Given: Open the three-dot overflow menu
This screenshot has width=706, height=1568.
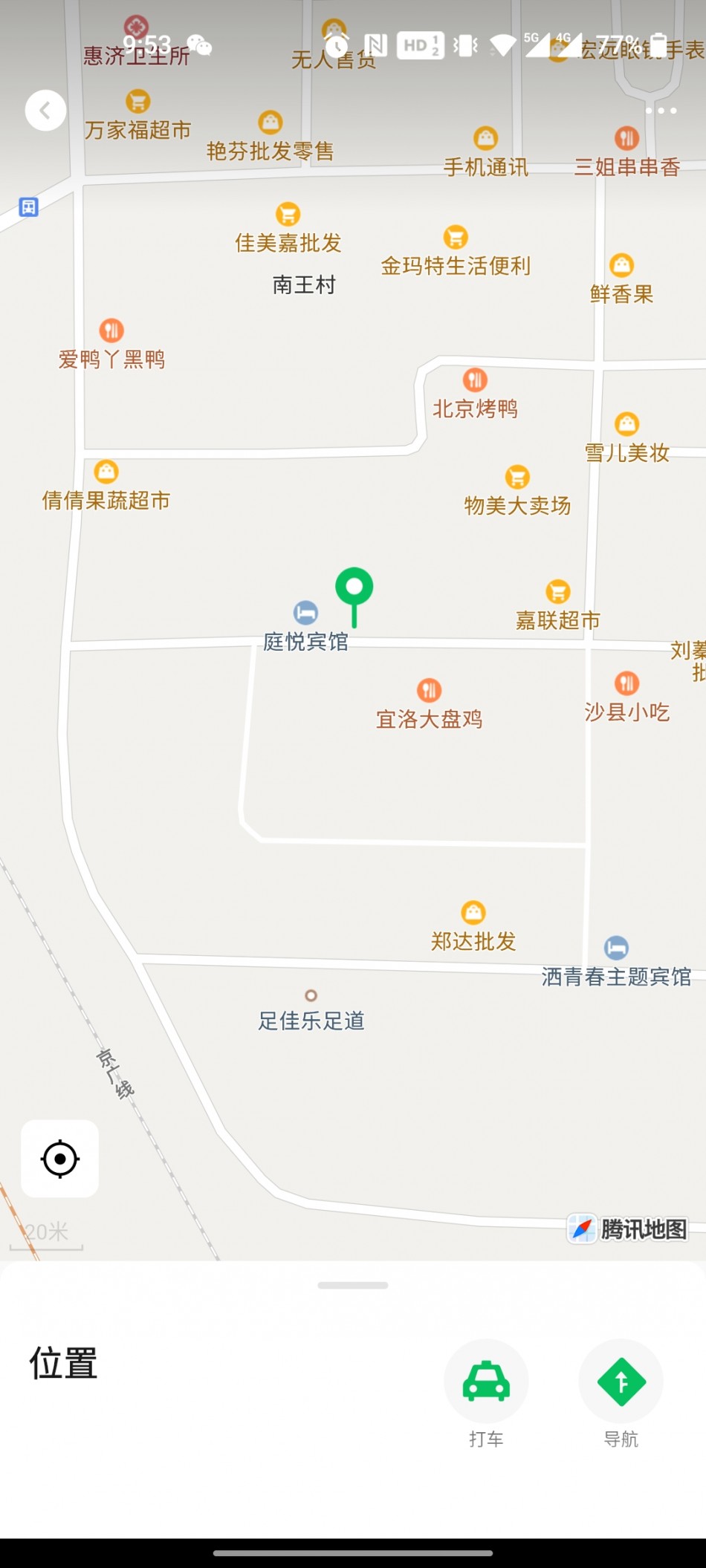Looking at the screenshot, I should click(661, 111).
